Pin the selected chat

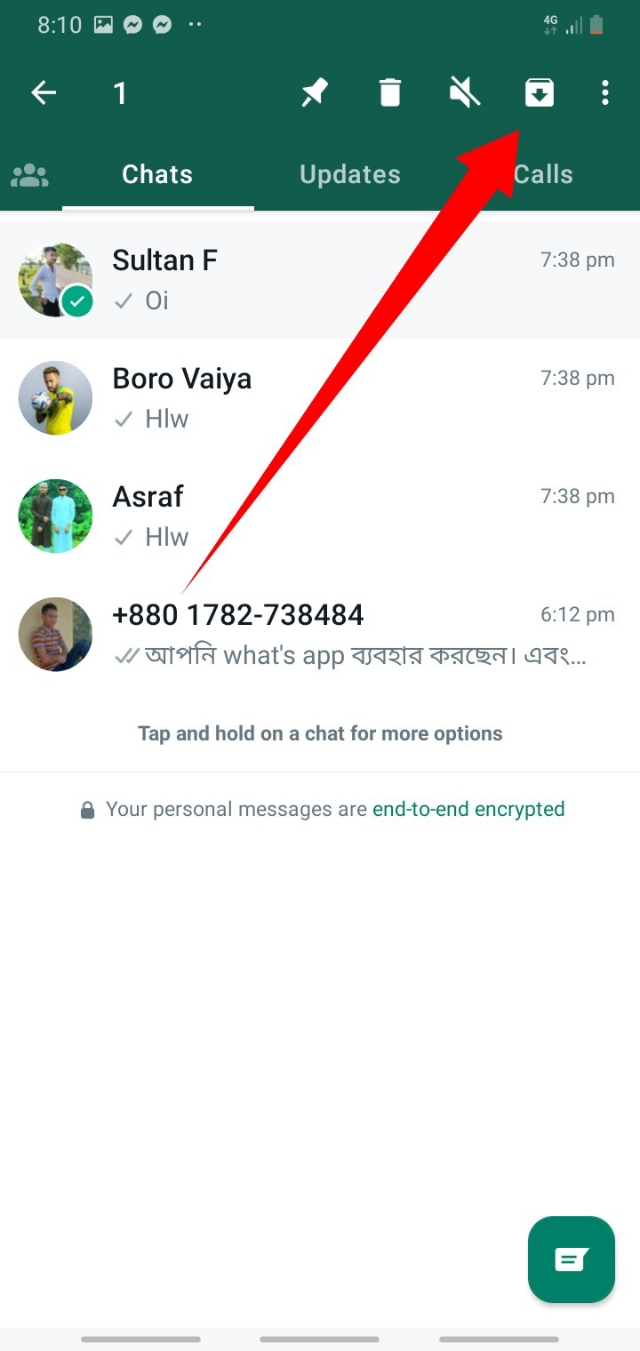coord(315,93)
